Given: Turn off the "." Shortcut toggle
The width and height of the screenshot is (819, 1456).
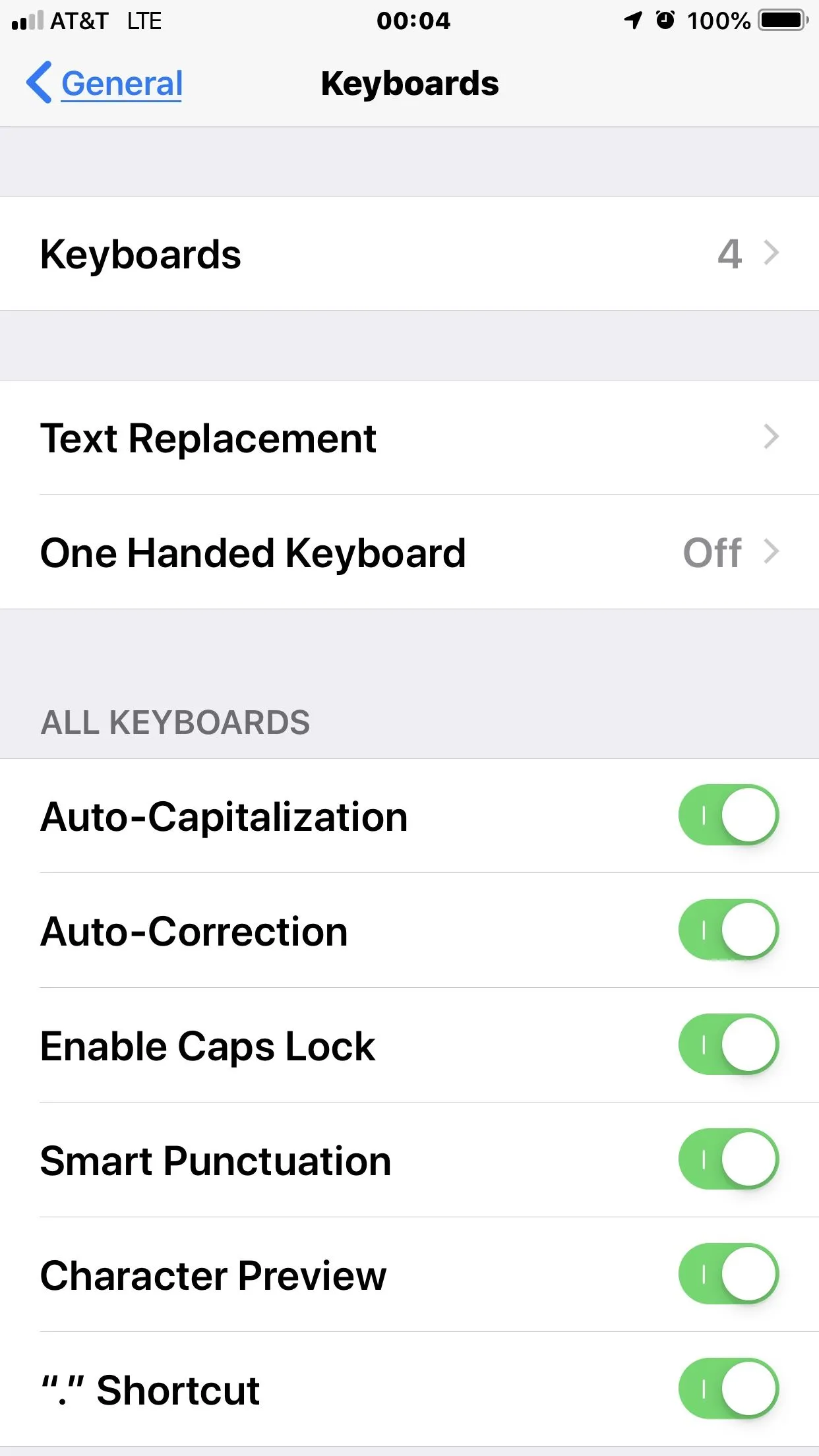Looking at the screenshot, I should (728, 1389).
